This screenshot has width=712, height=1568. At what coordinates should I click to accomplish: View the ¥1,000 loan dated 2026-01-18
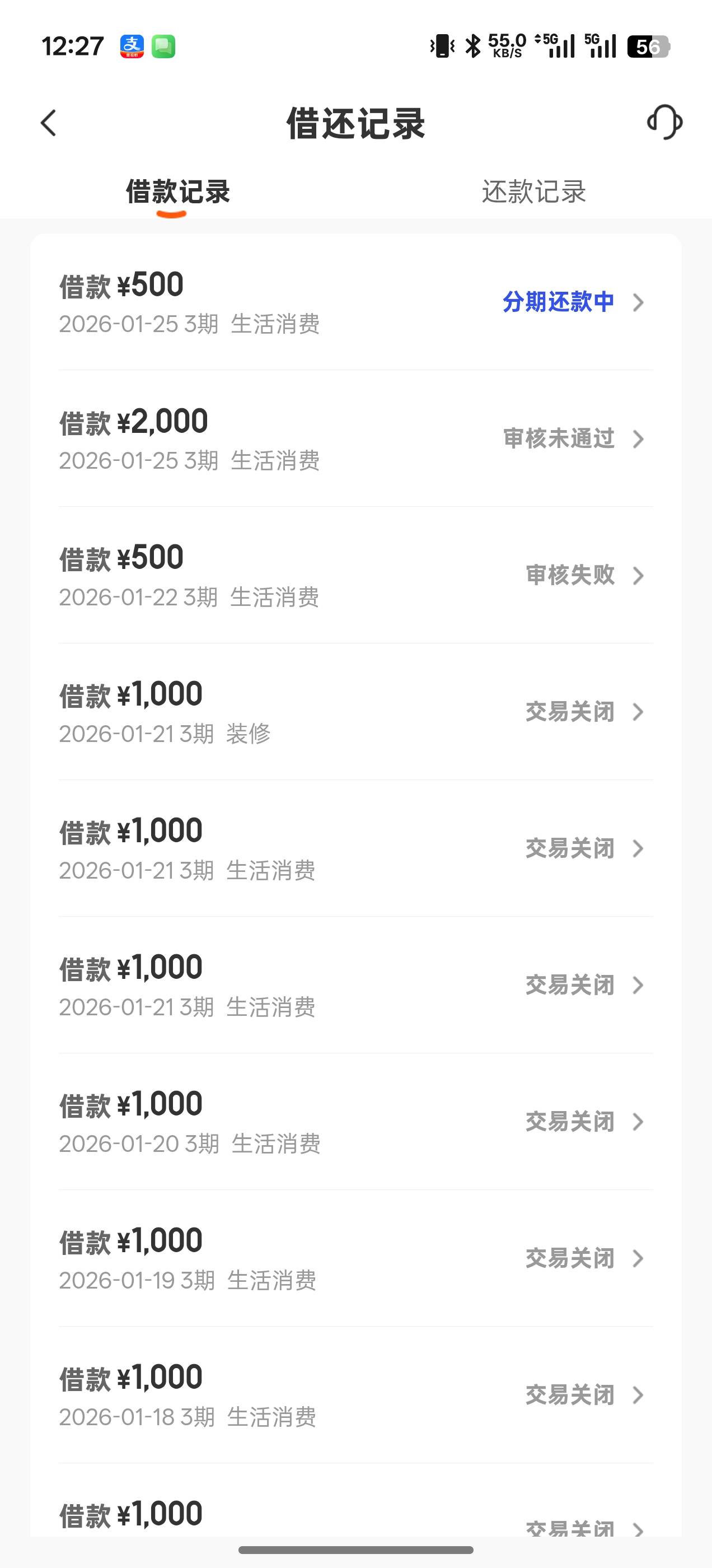(x=355, y=1395)
